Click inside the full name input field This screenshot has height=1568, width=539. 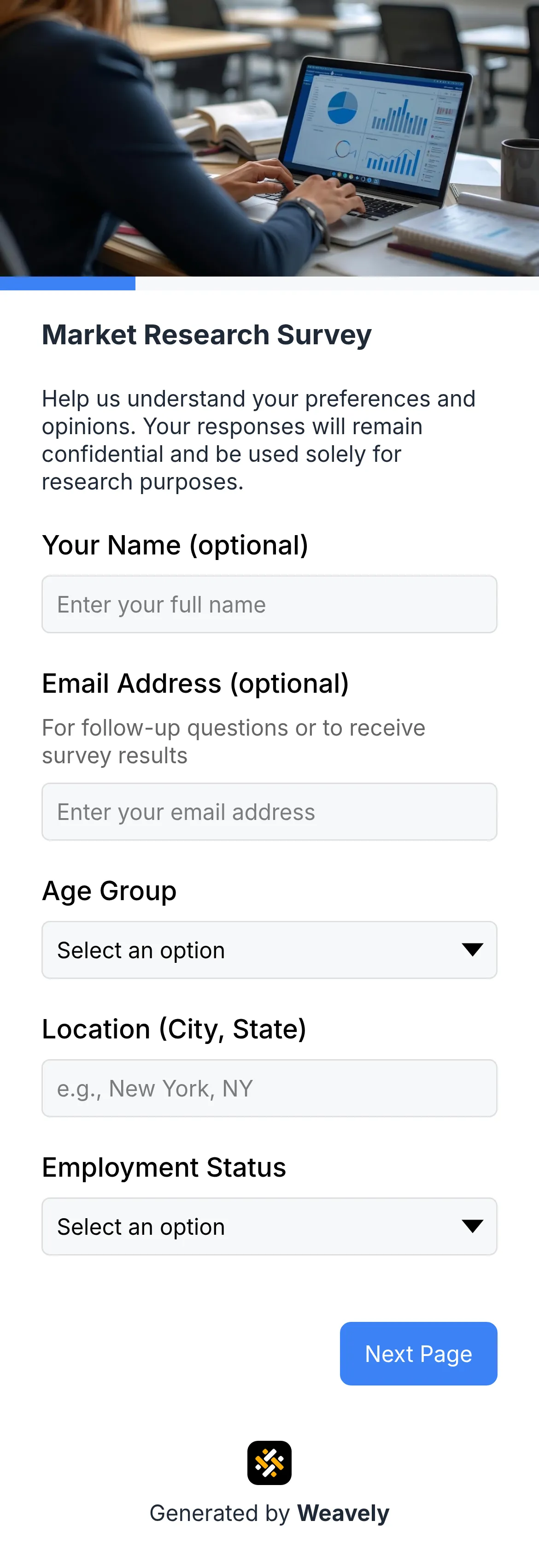[x=269, y=604]
